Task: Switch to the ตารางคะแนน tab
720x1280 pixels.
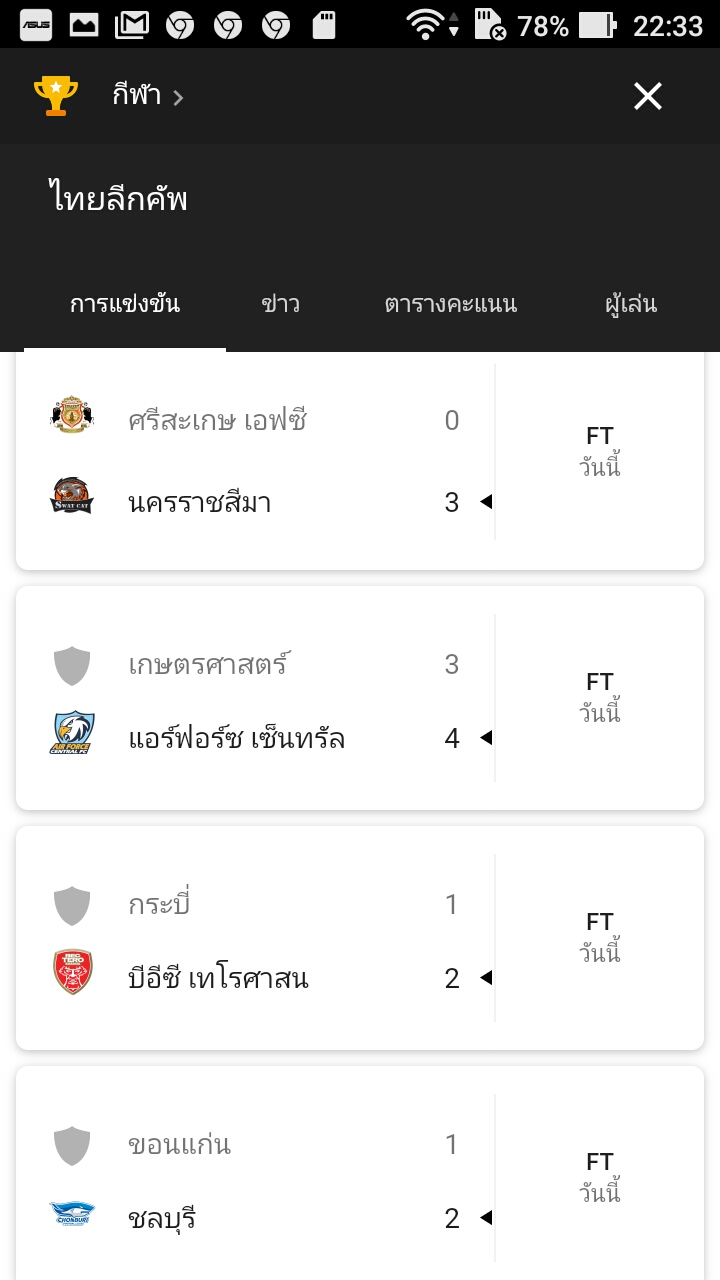Action: click(x=450, y=304)
